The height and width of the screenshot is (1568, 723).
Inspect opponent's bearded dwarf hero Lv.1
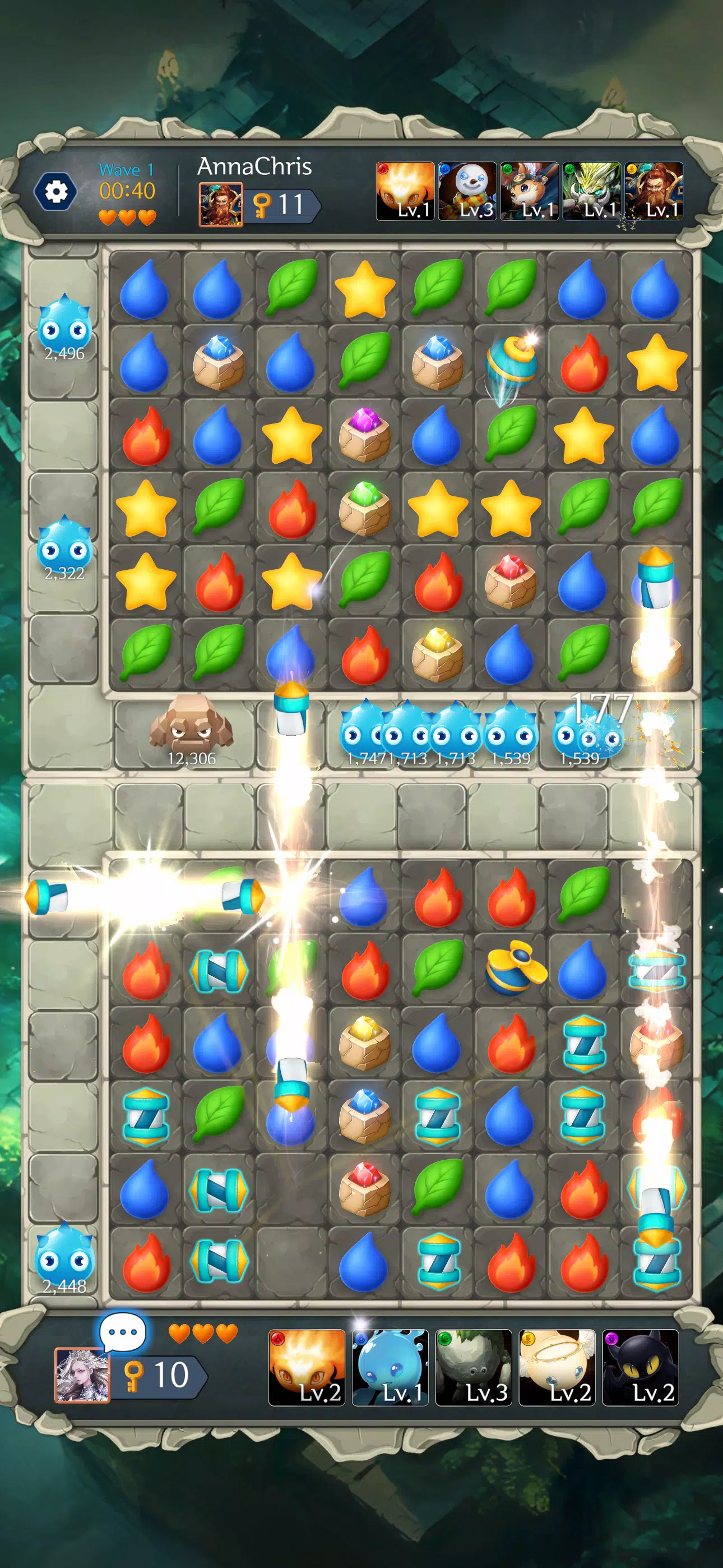[654, 191]
